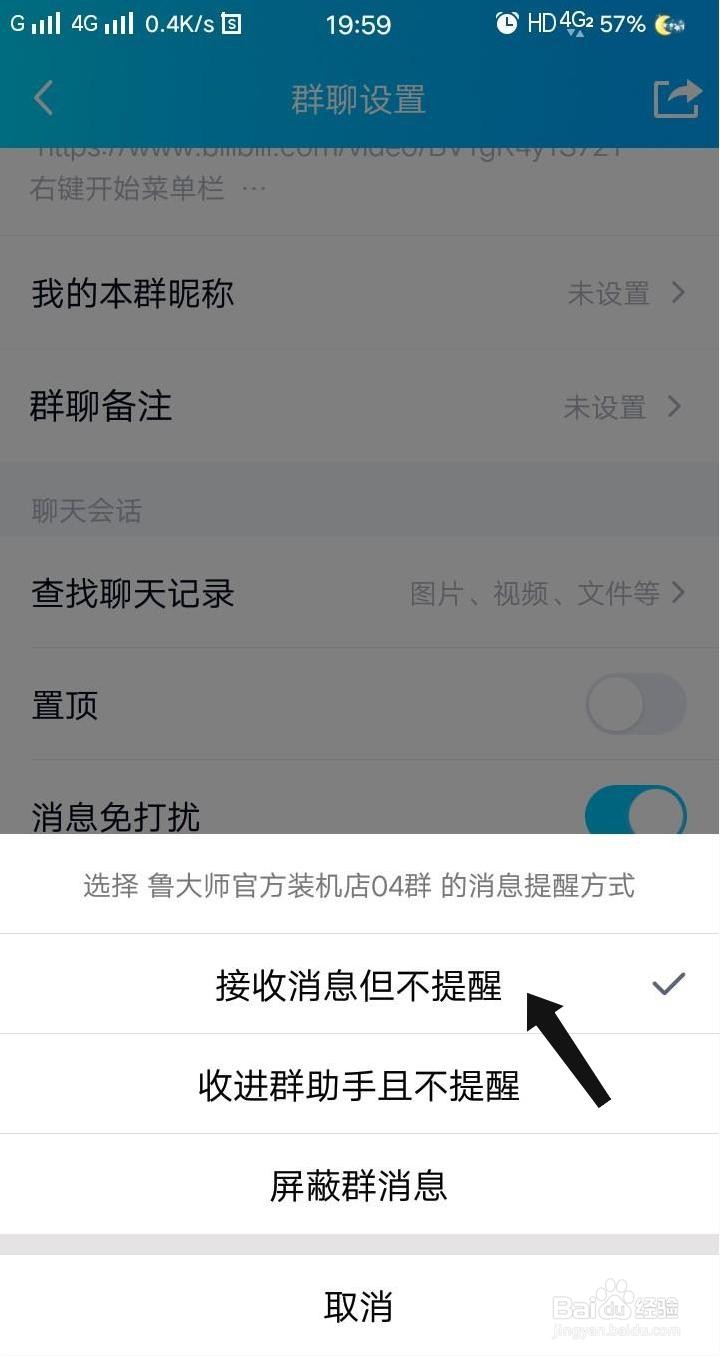Click the alarm clock icon in status bar

(x=508, y=22)
